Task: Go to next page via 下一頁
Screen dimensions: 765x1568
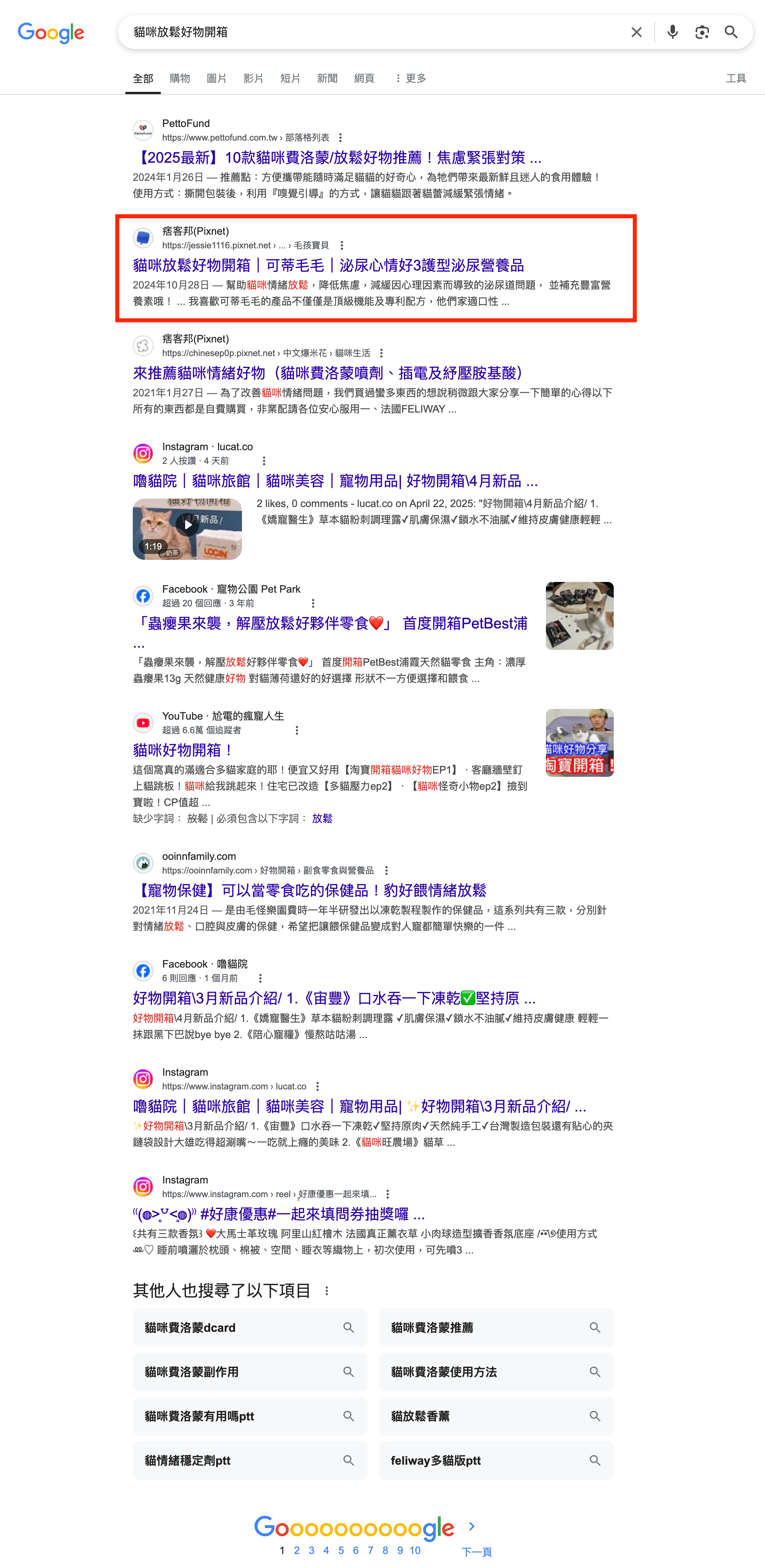Action: [x=476, y=1551]
